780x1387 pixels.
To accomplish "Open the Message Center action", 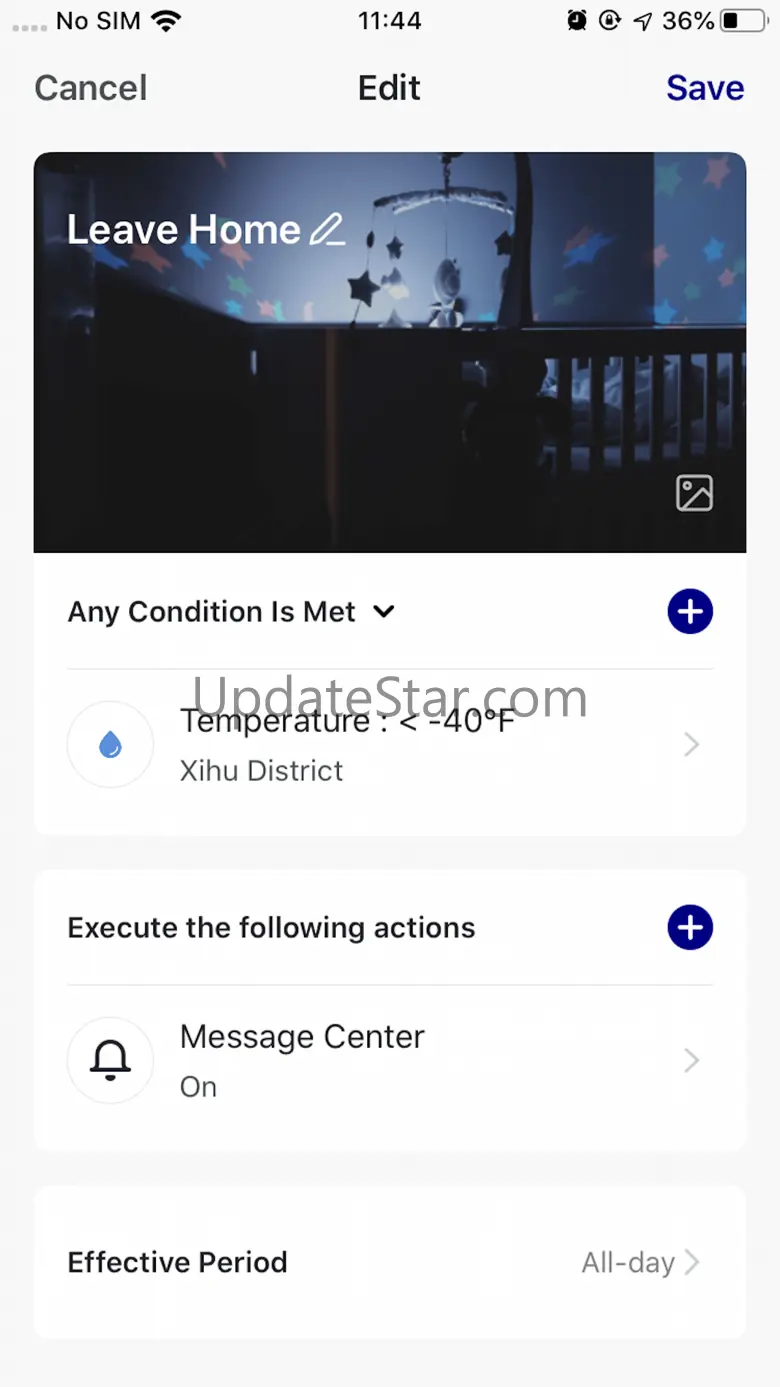I will (390, 1060).
